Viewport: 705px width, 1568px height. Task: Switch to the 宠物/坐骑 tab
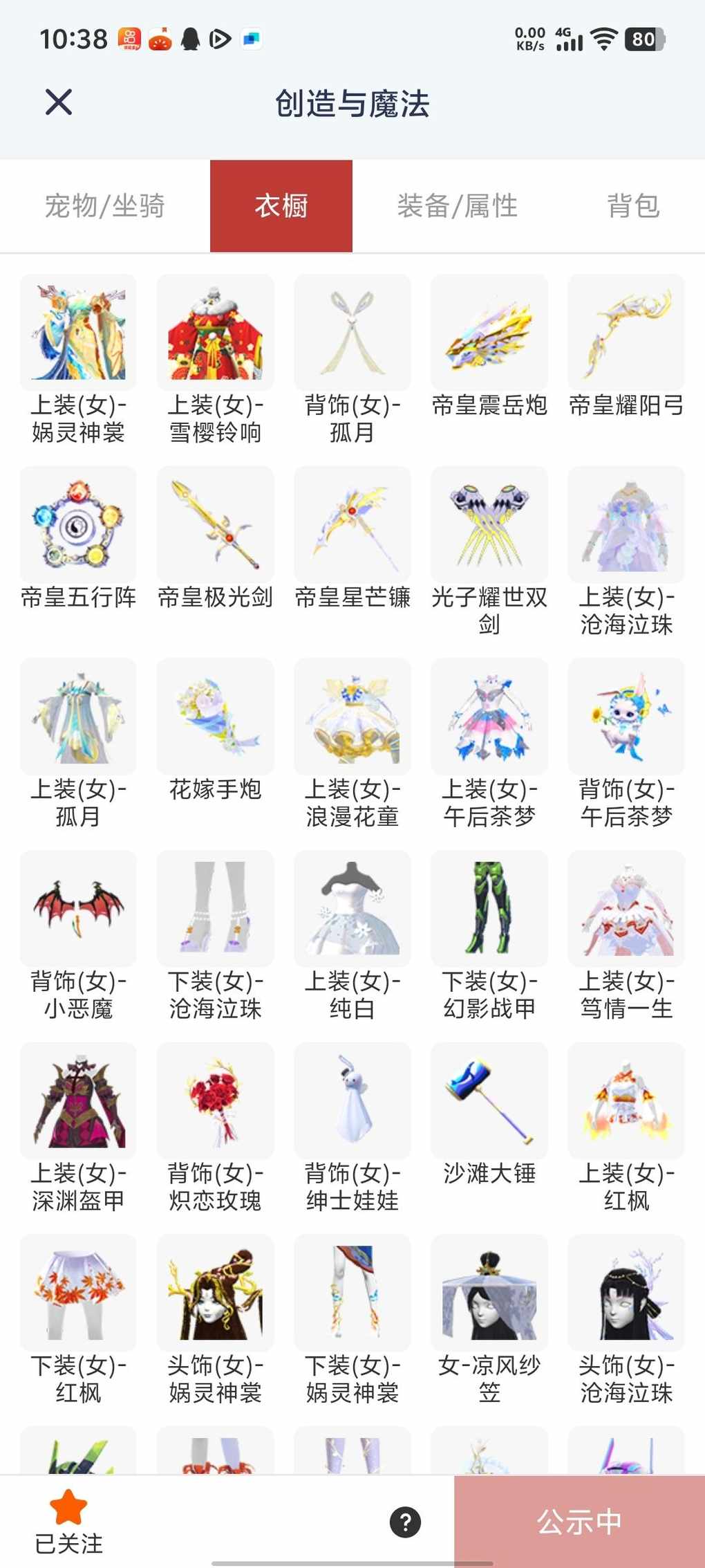tap(104, 206)
